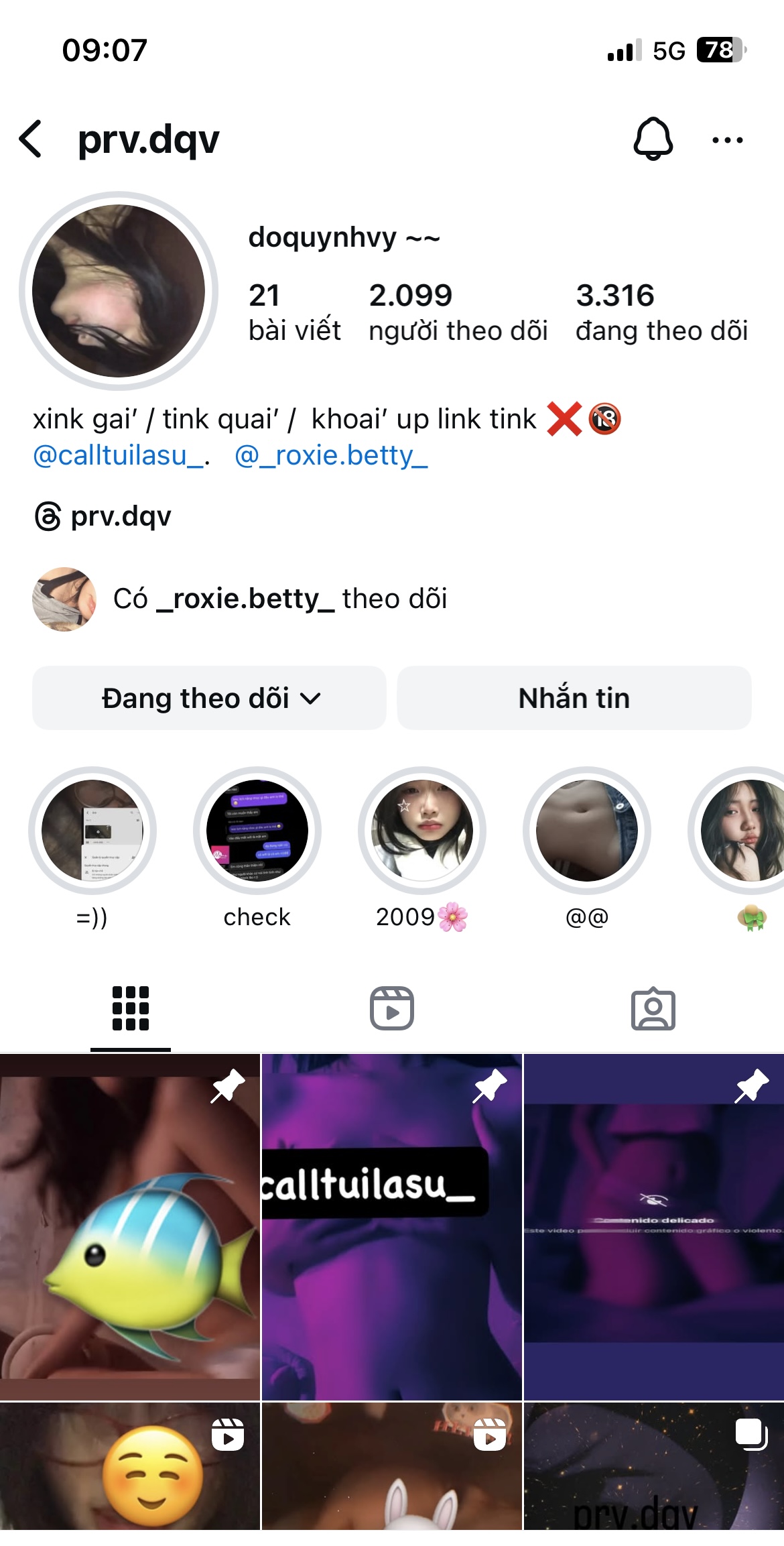Switch to the Reels tab
The image size is (784, 1546).
pyautogui.click(x=392, y=1008)
